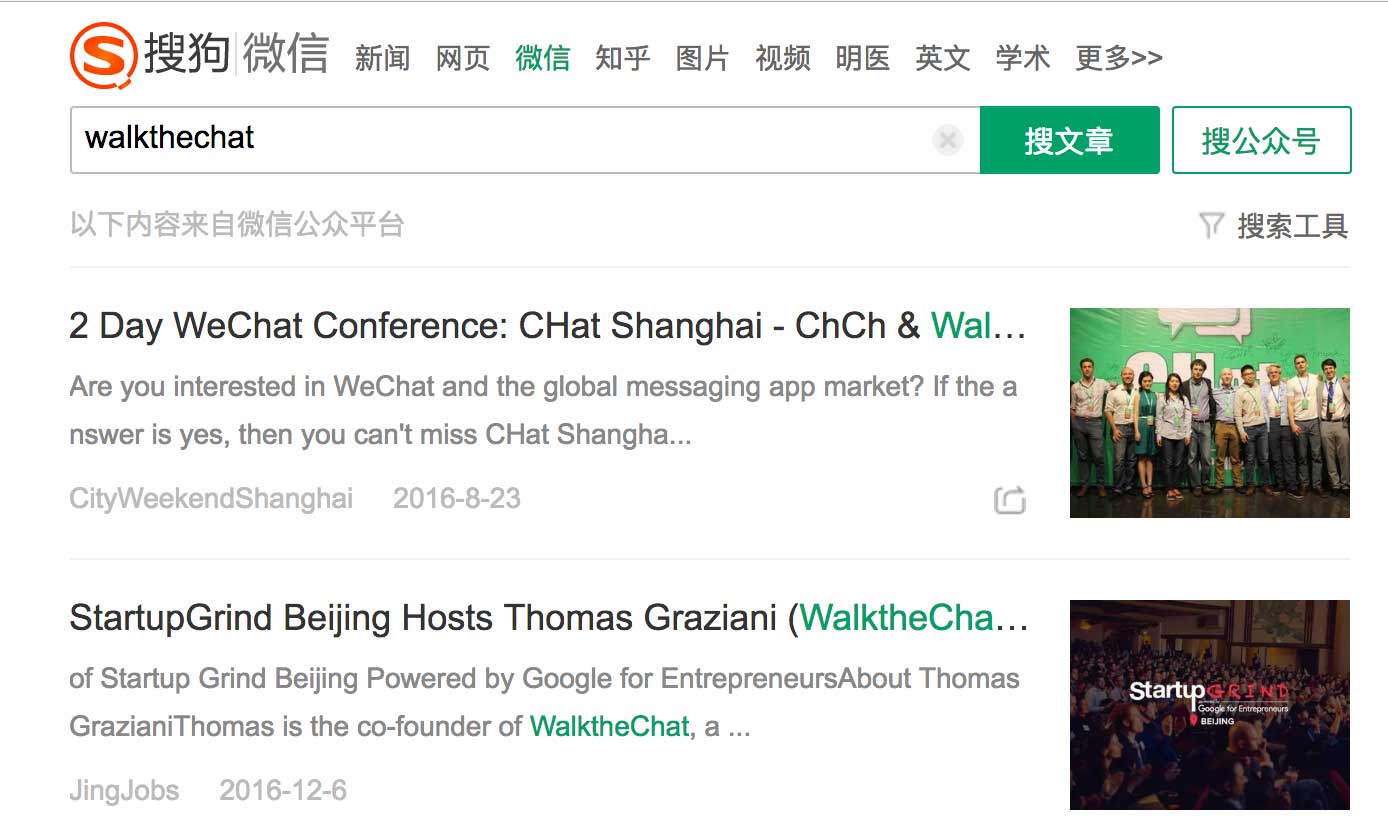Screen dimensions: 1388x830
Task: Clear the walkthechat search text
Action: (947, 140)
